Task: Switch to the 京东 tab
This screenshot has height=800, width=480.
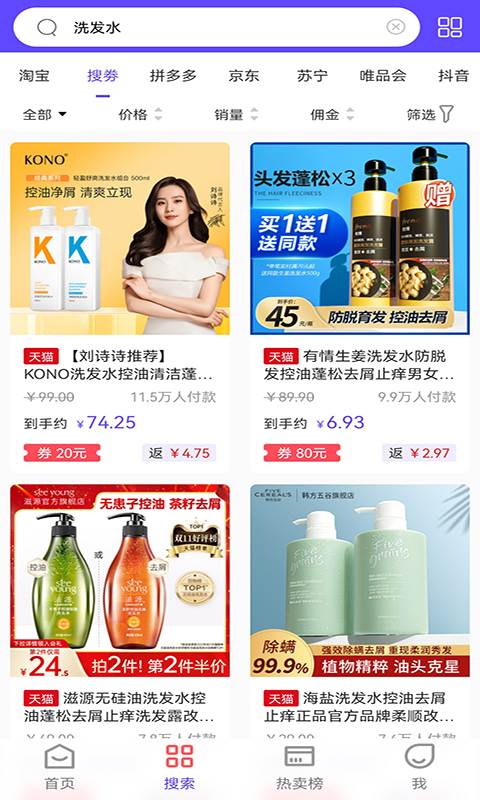Action: tap(243, 76)
